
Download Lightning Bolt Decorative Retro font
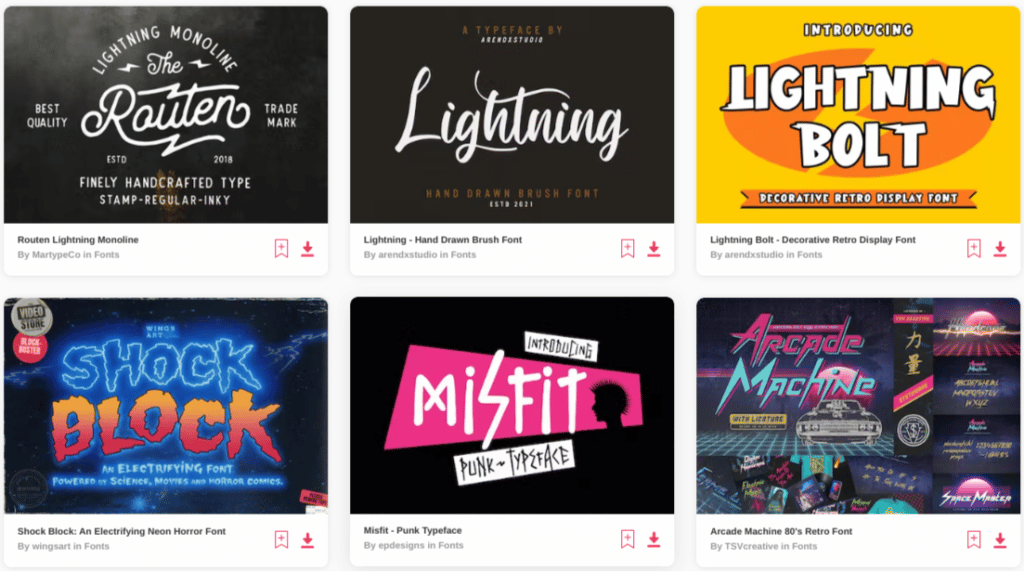(x=999, y=248)
